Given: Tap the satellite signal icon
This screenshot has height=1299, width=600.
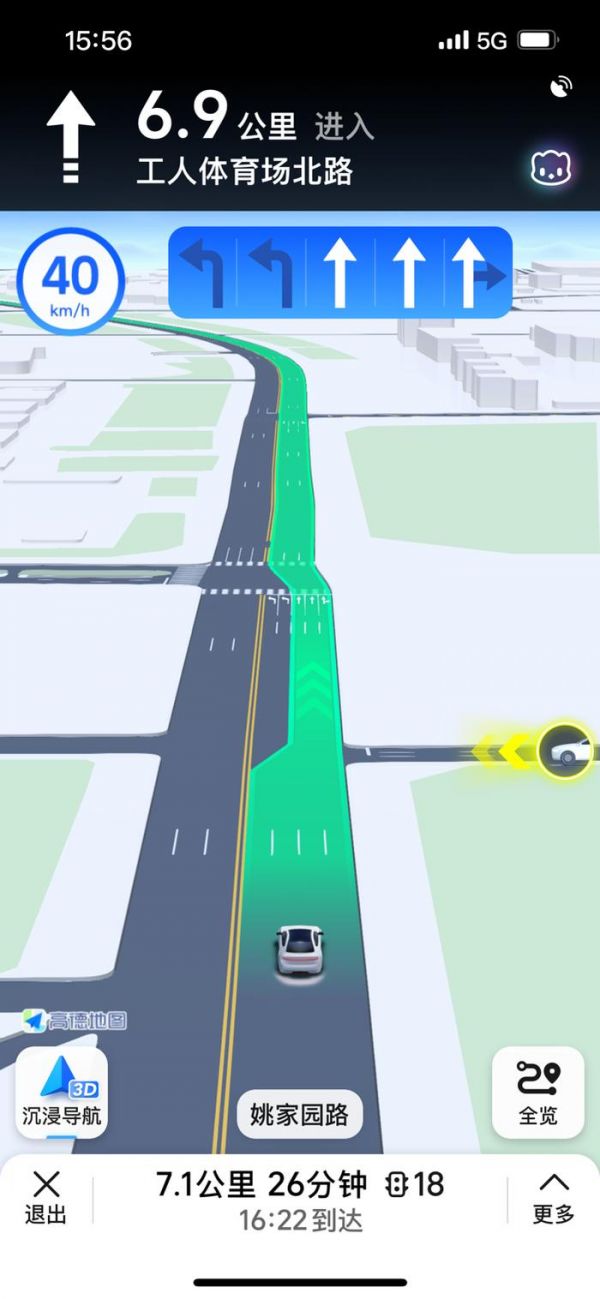Looking at the screenshot, I should click(561, 87).
